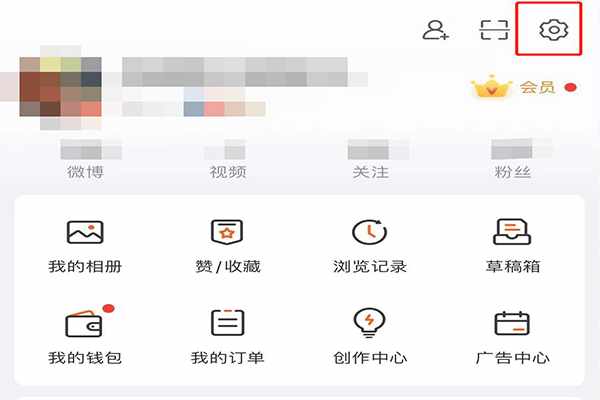Open 广告中心 ad center
This screenshot has width=600, height=400.
(x=512, y=335)
